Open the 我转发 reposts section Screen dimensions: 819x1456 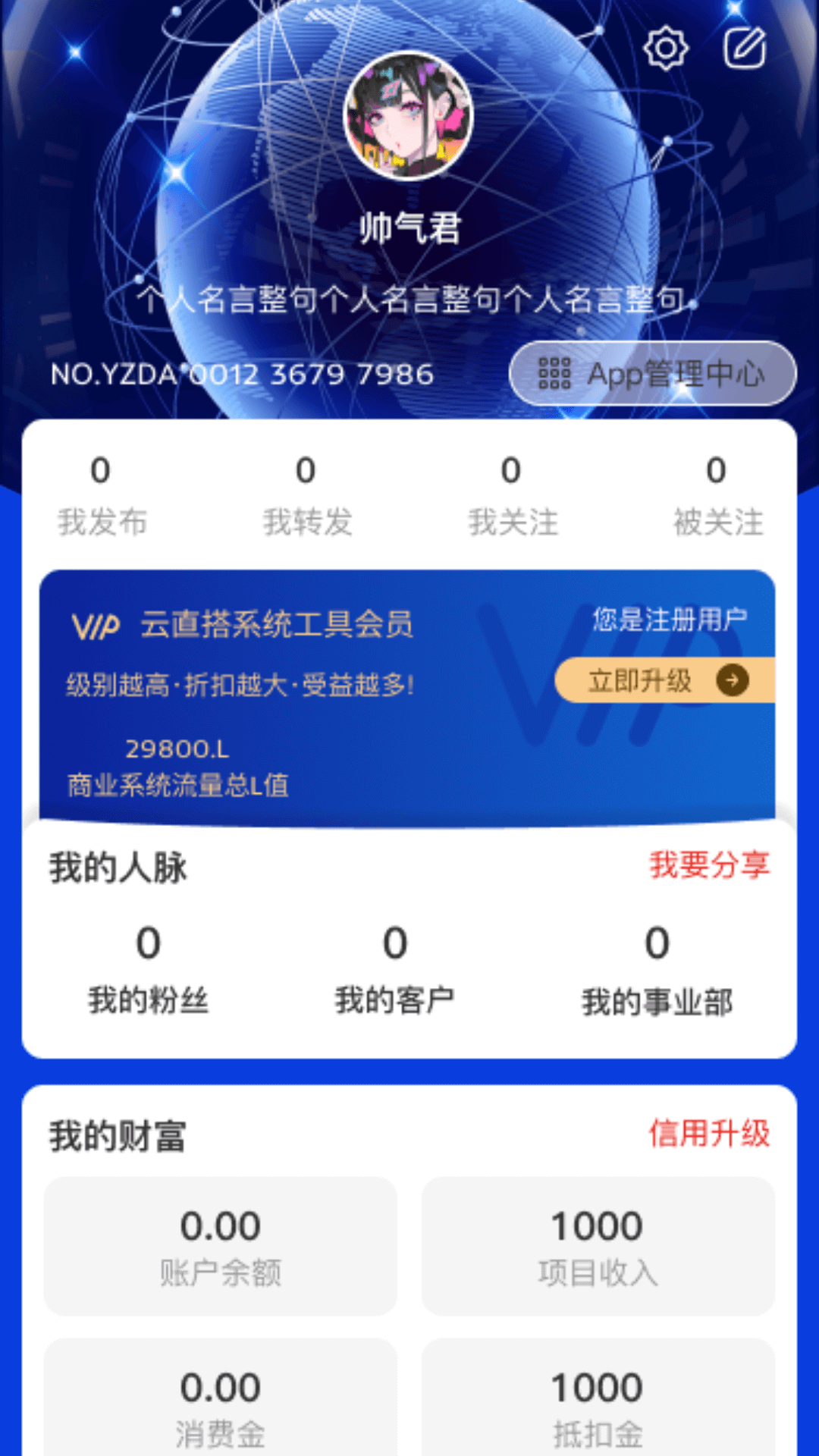tap(306, 493)
